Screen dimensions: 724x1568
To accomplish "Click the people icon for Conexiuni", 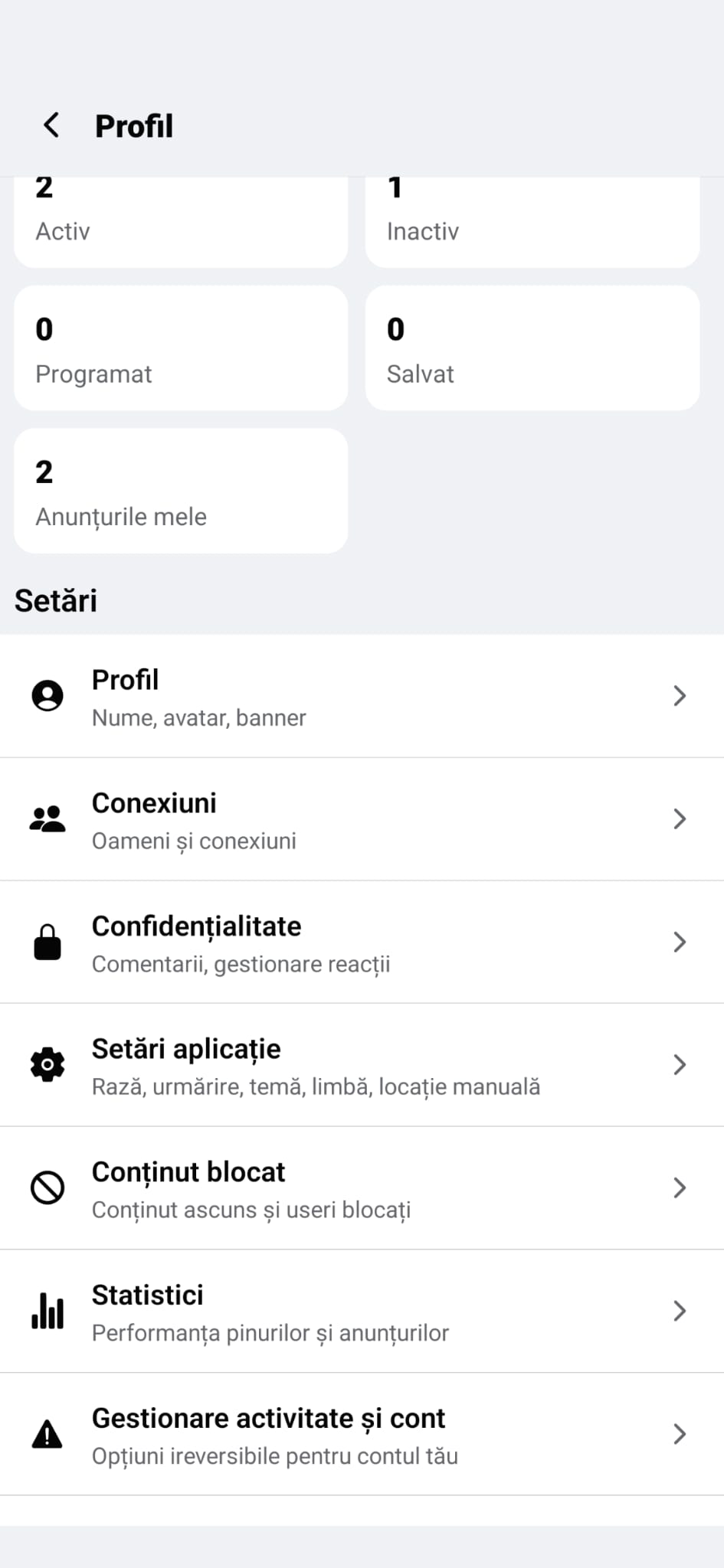I will pos(48,818).
